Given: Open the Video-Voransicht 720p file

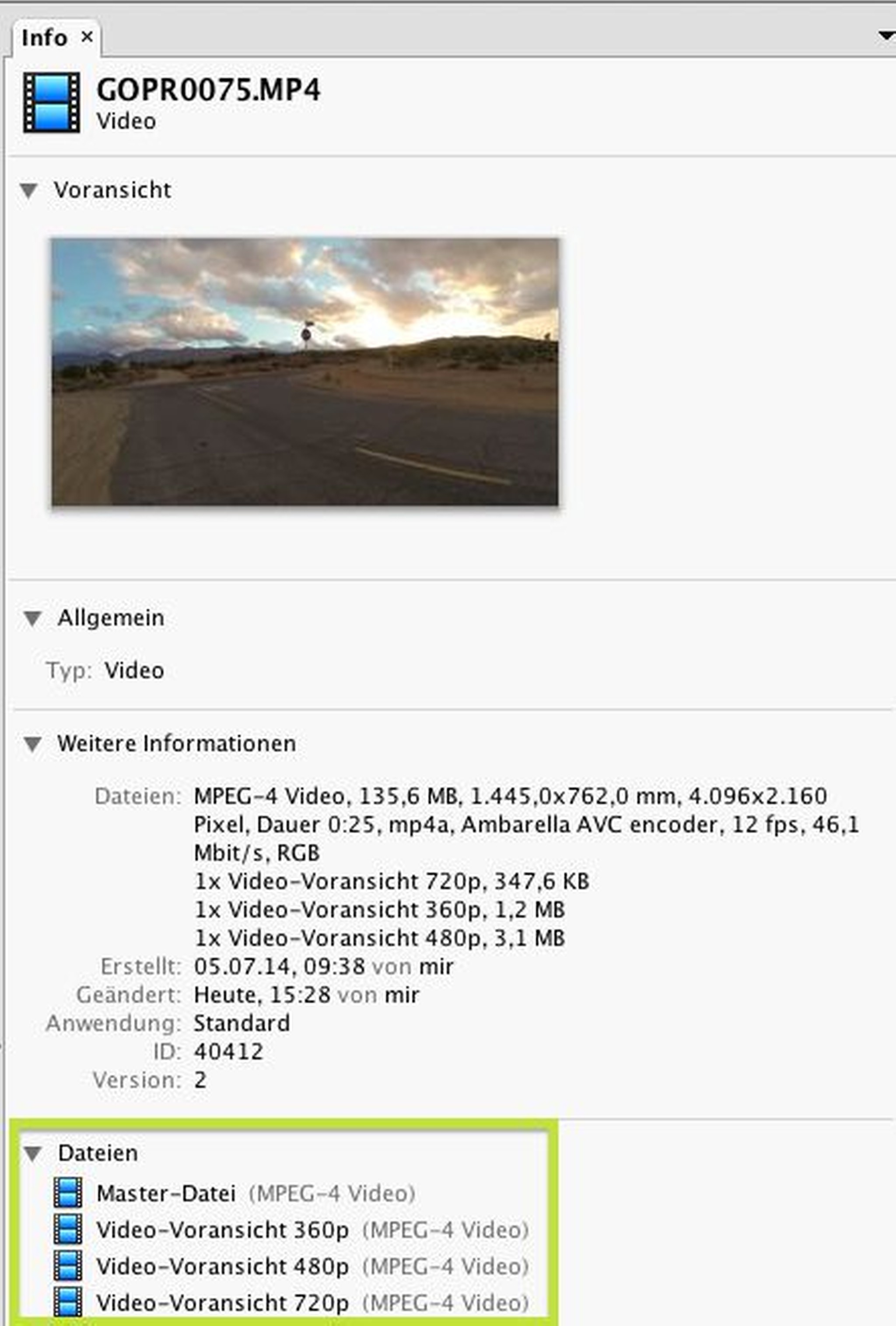Looking at the screenshot, I should [x=222, y=1303].
